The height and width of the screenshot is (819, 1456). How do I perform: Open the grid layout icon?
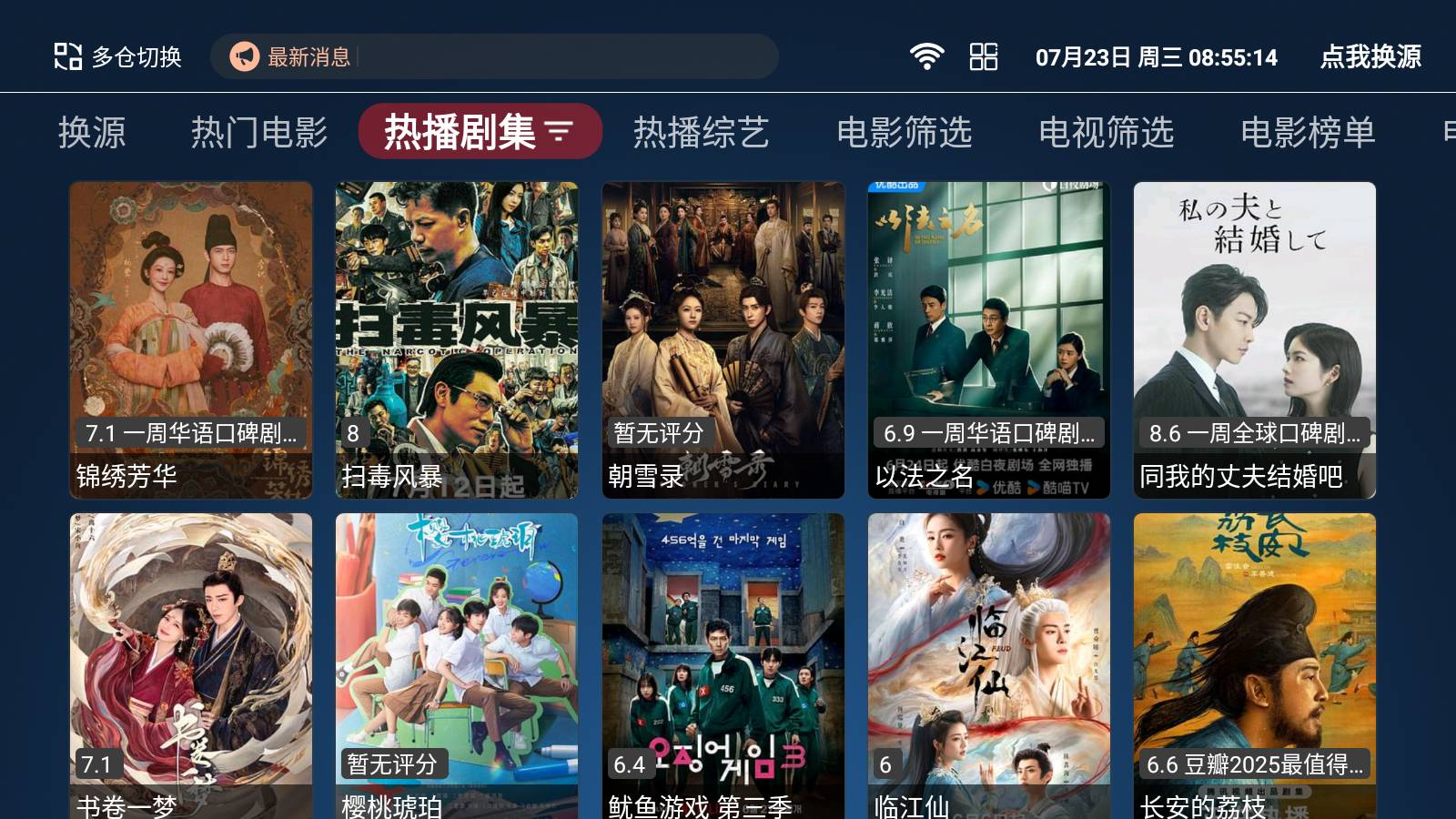(x=984, y=56)
